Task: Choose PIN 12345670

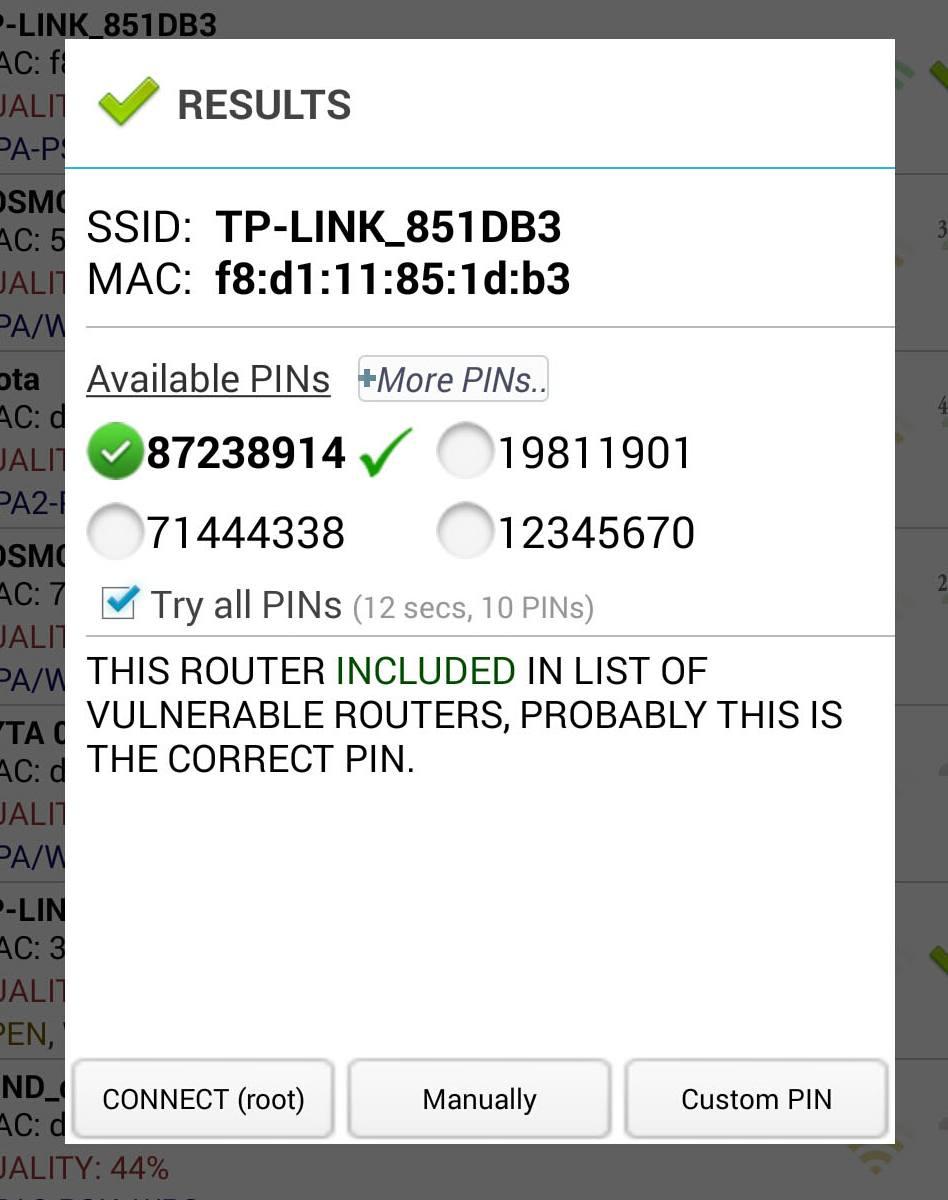Action: 465,532
